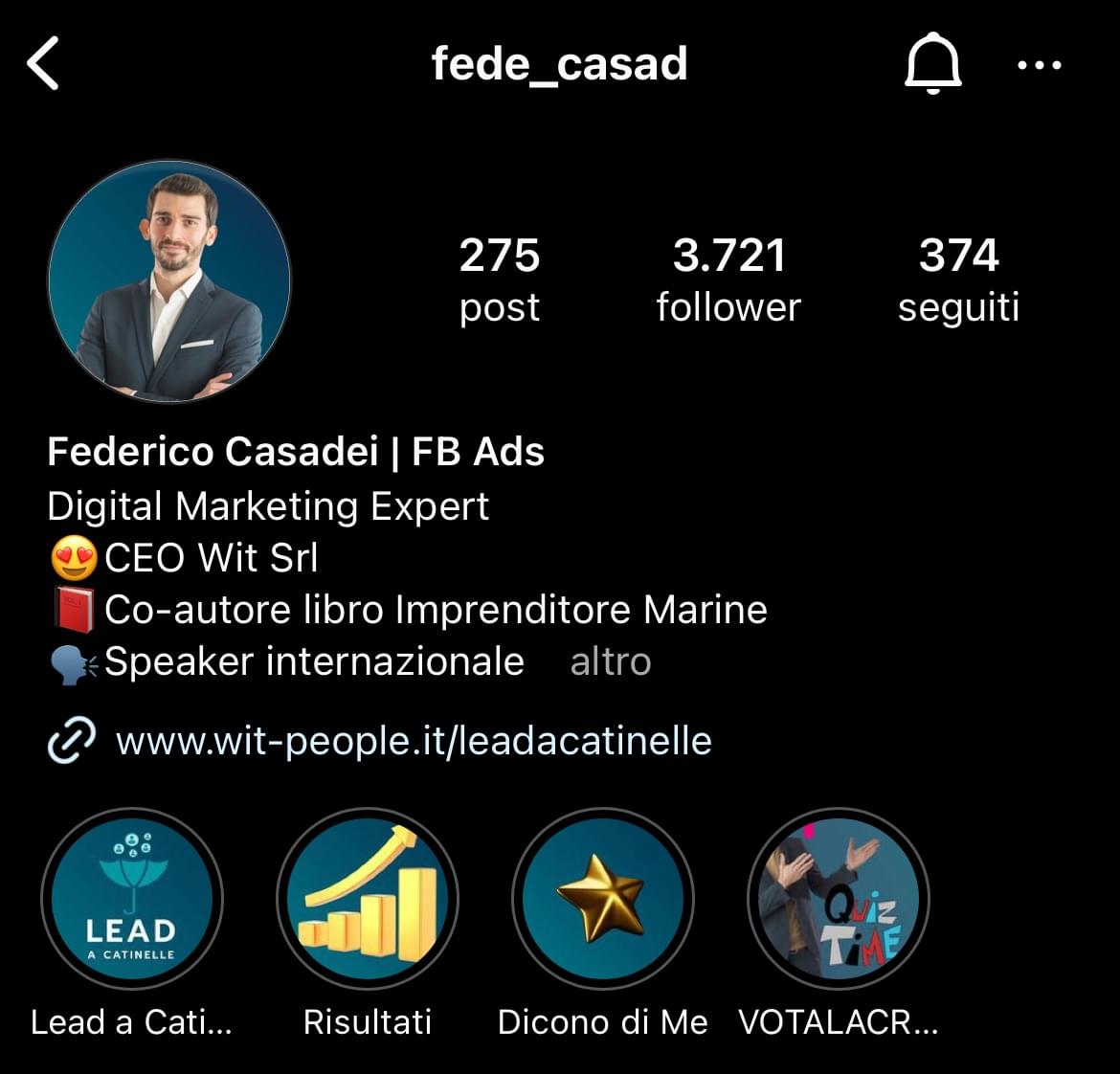The image size is (1120, 1074).
Task: Open the VOTALACR... Quiz Time highlight
Action: tap(838, 899)
